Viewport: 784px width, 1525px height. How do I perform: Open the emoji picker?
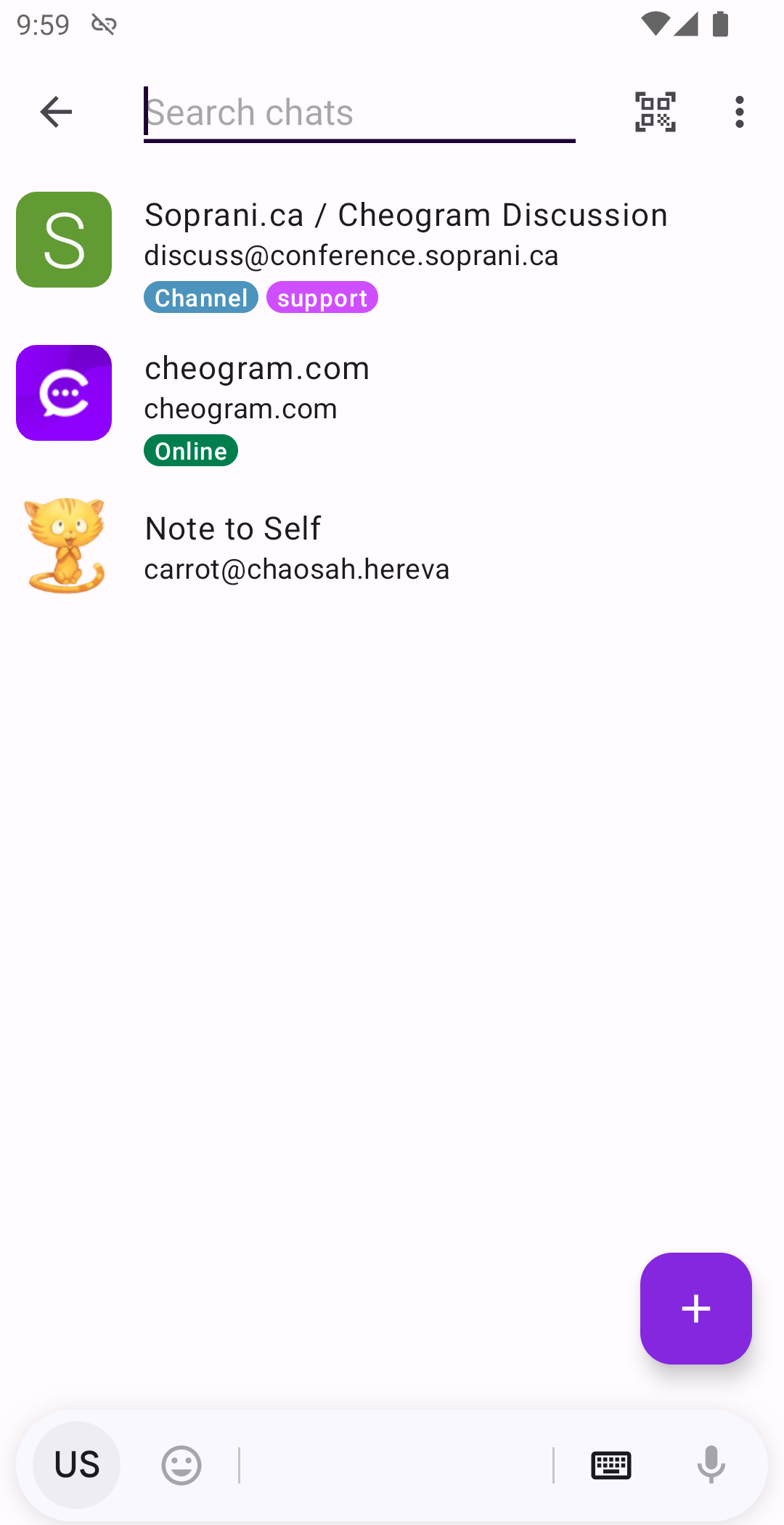coord(181,1465)
